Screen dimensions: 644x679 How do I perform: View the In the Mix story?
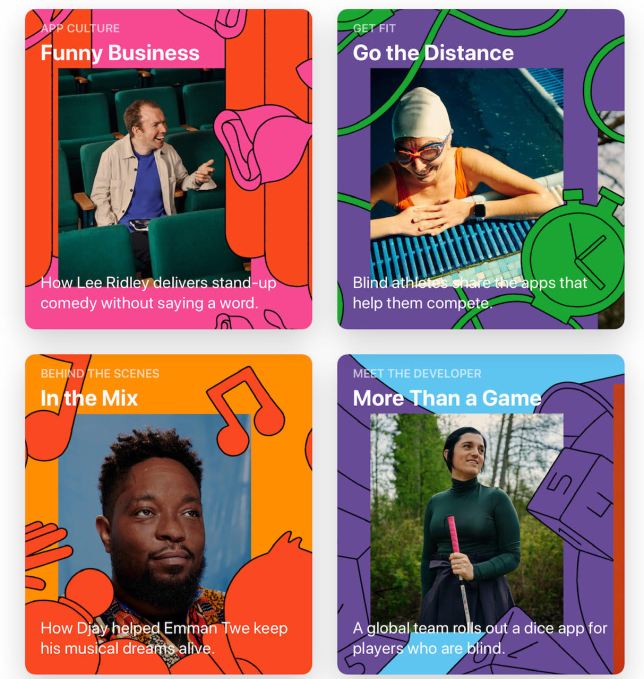(168, 514)
